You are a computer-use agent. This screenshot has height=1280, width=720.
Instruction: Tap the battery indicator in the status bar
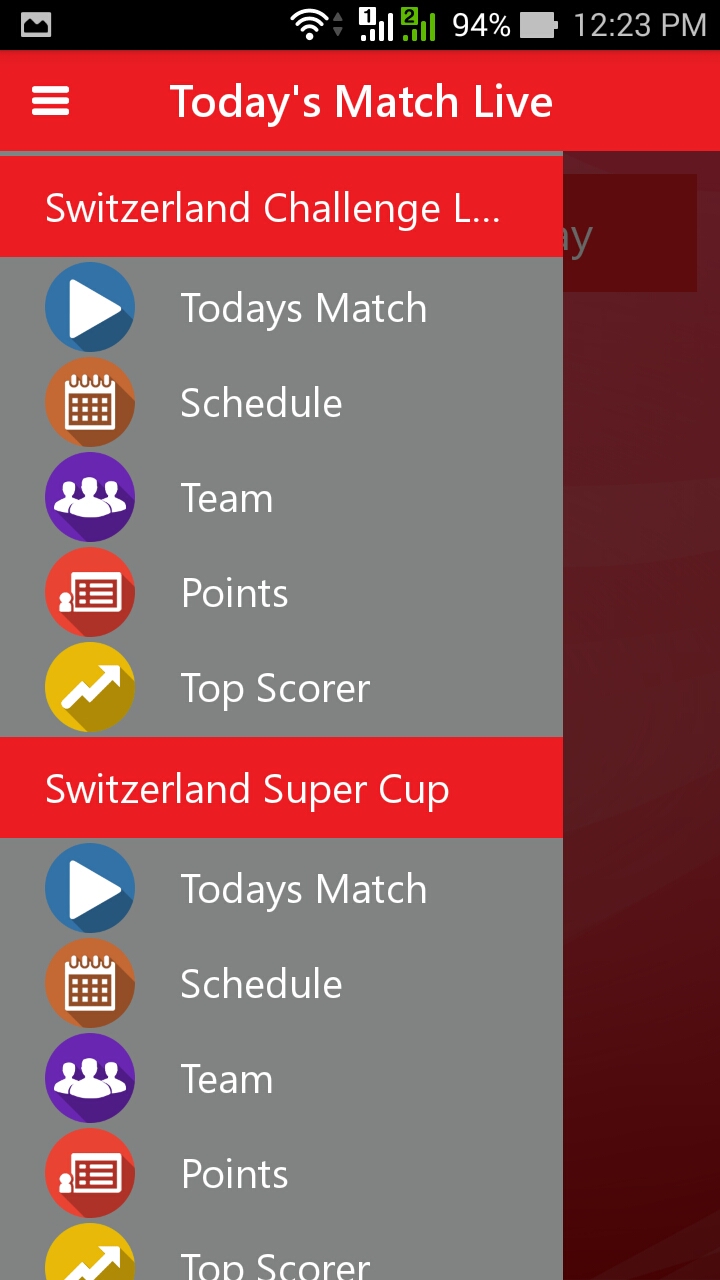[536, 25]
